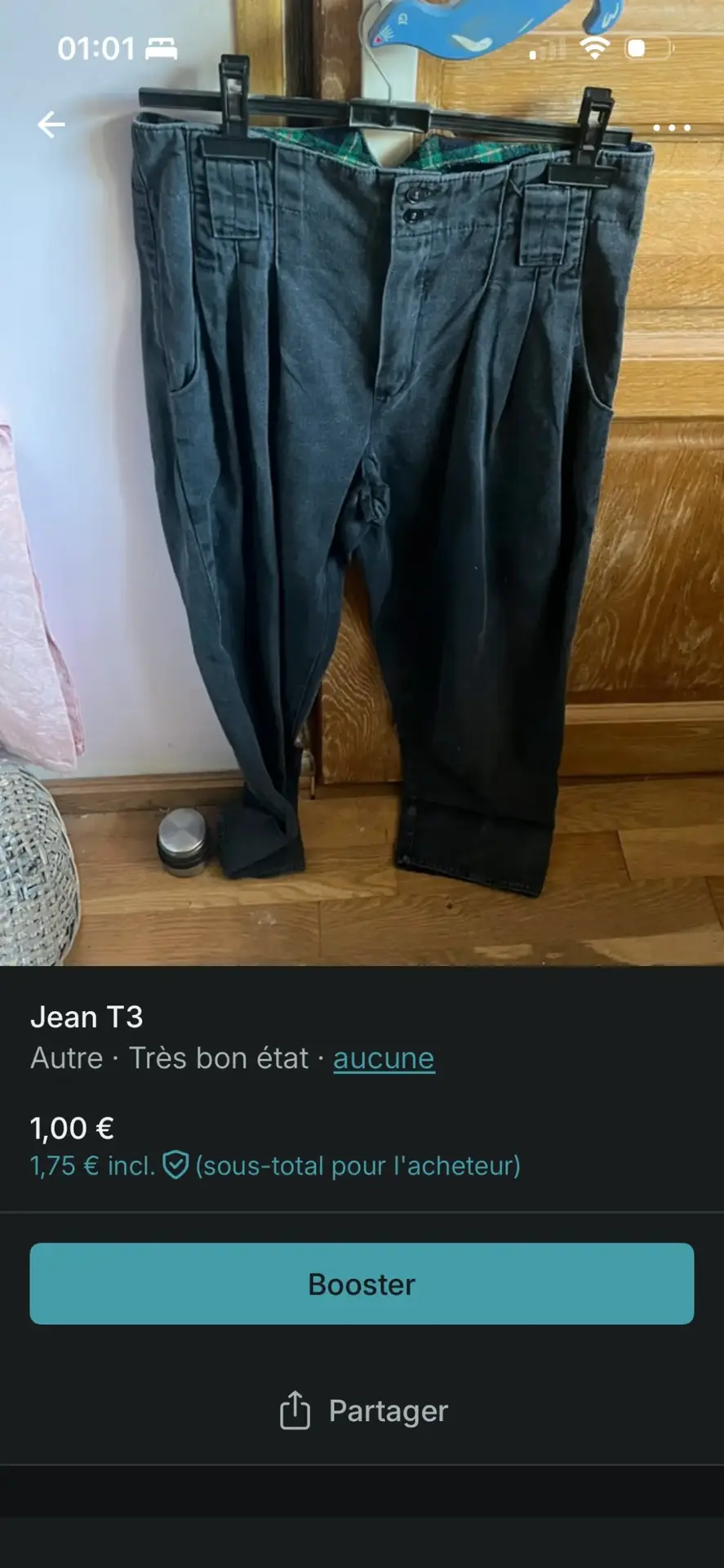
Task: Share this listing with Partager
Action: coord(363,1410)
